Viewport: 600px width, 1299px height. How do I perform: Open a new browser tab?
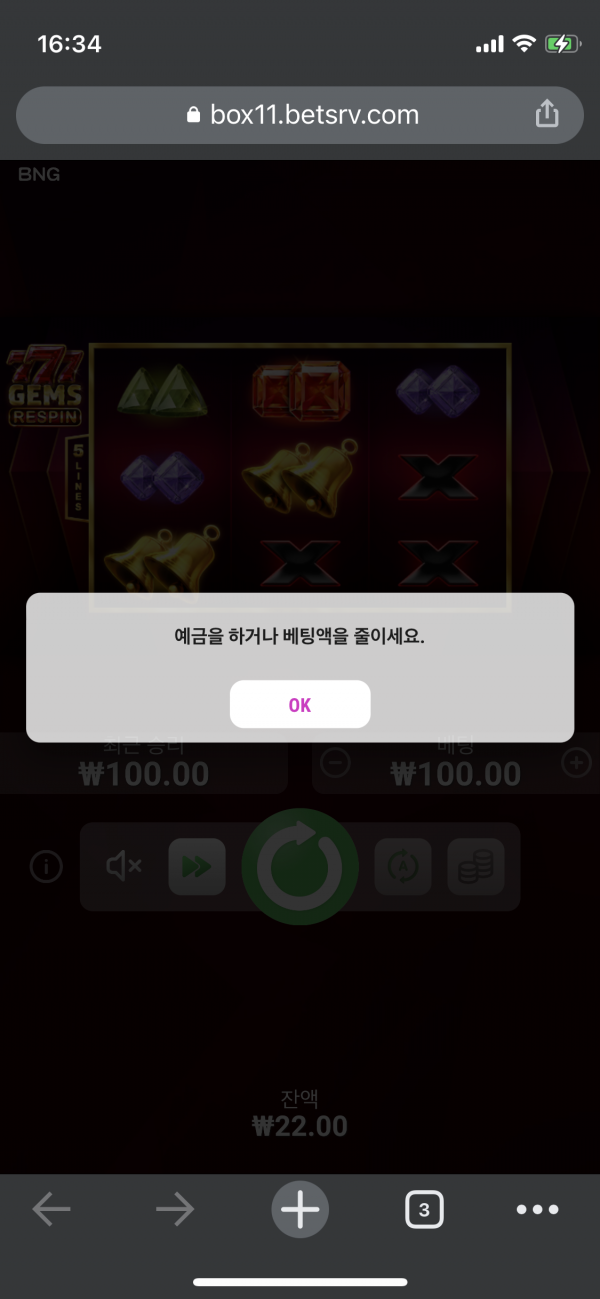pos(300,1210)
